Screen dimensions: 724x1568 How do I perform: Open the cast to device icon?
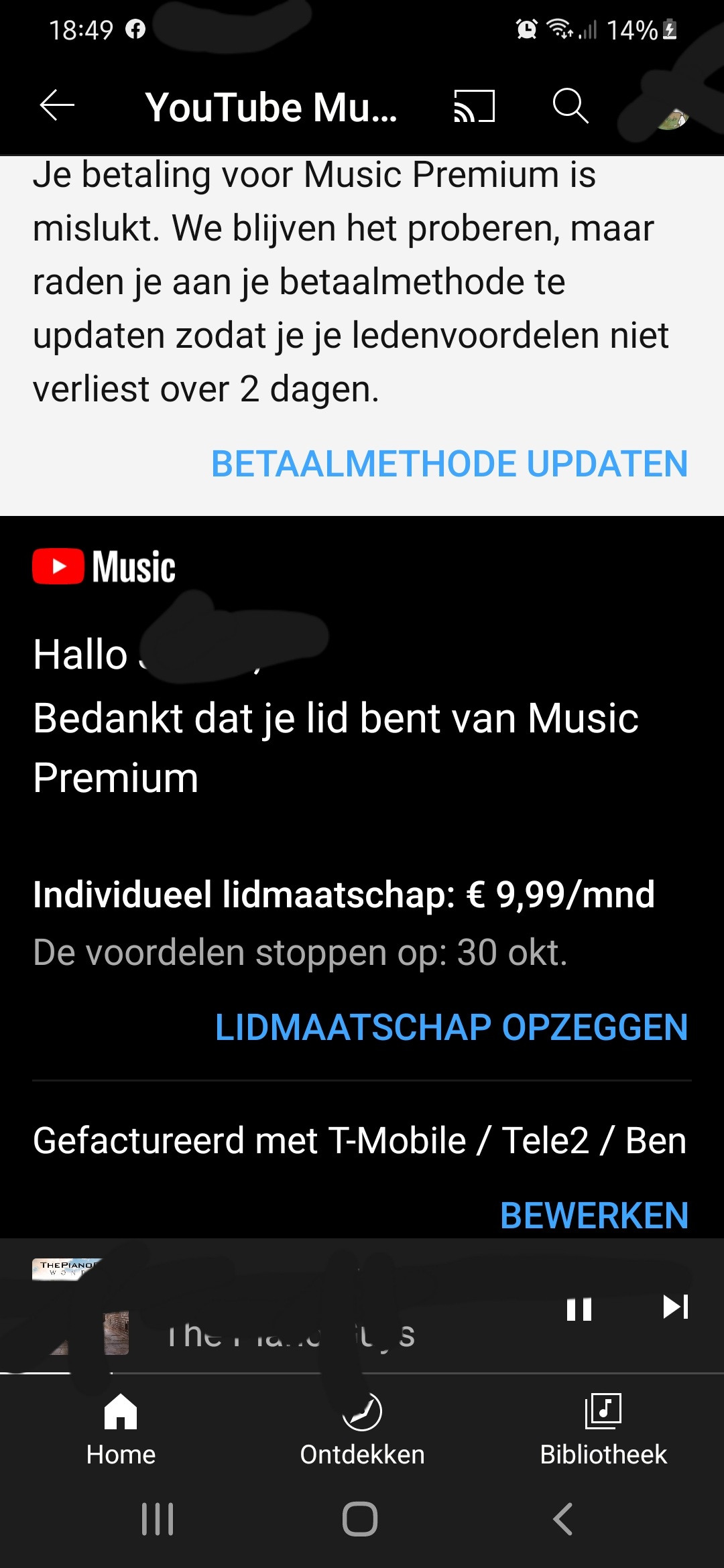coord(474,106)
